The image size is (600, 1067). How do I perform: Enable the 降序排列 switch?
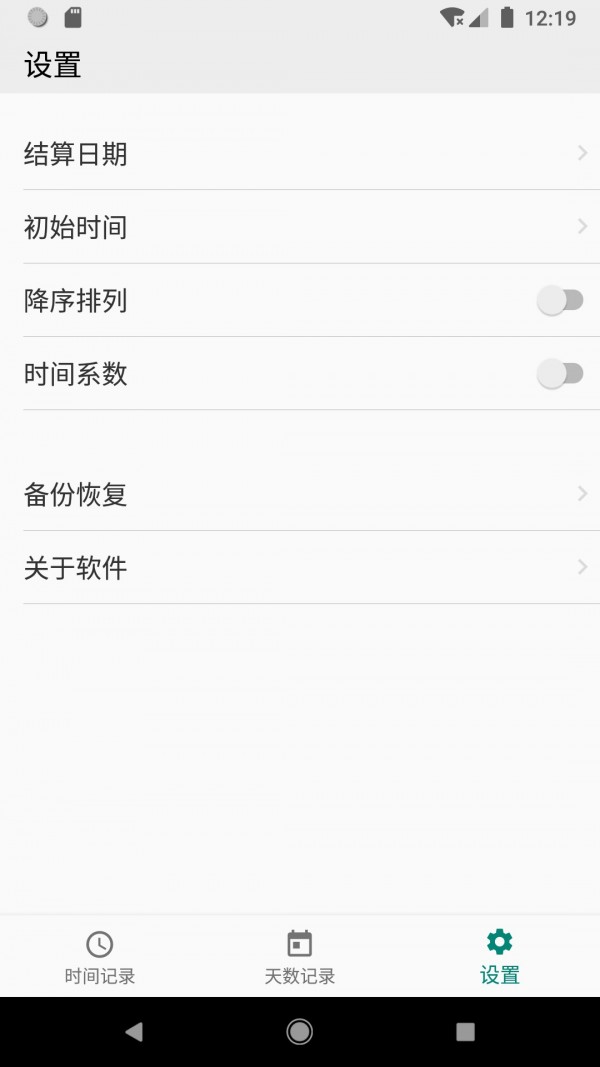pos(560,300)
